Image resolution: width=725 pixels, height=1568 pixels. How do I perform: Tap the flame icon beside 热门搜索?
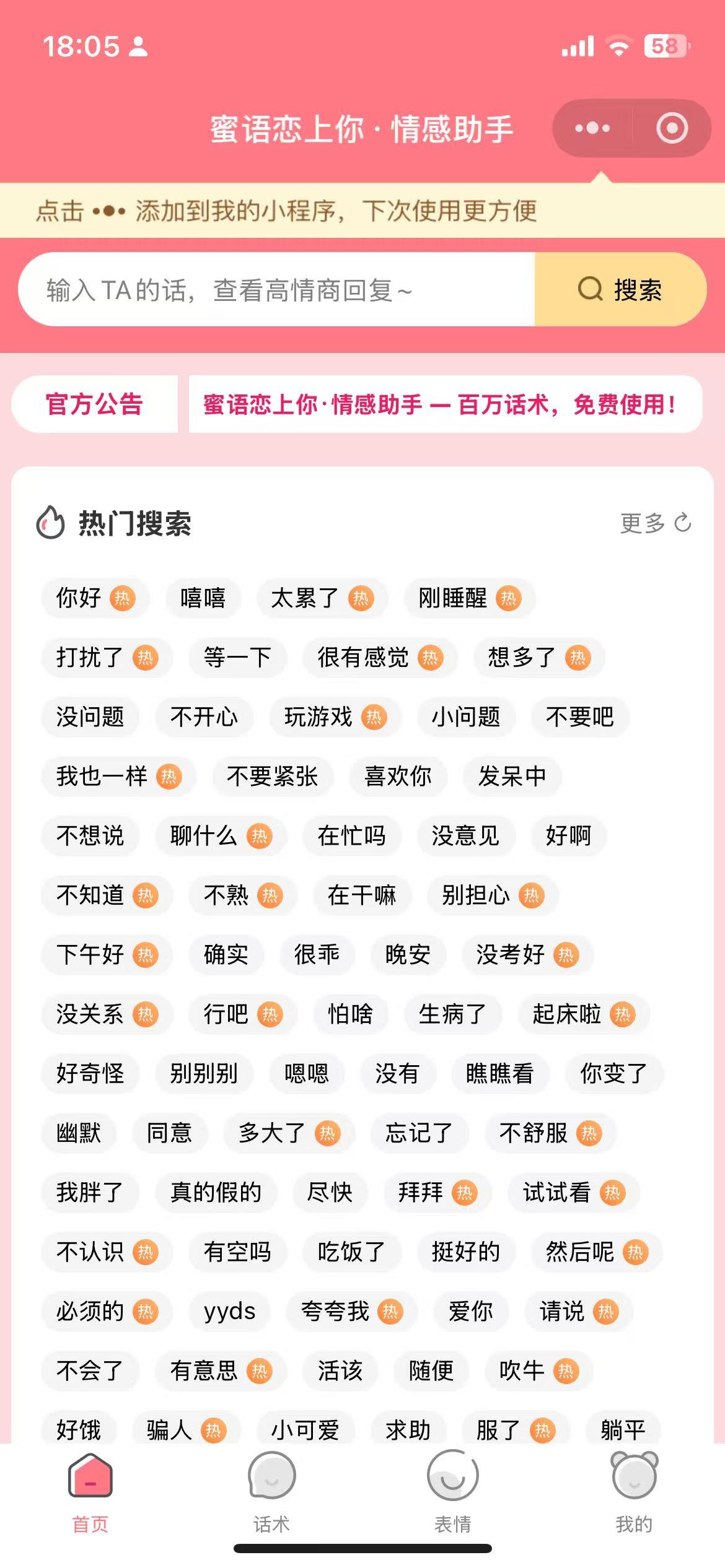[50, 525]
